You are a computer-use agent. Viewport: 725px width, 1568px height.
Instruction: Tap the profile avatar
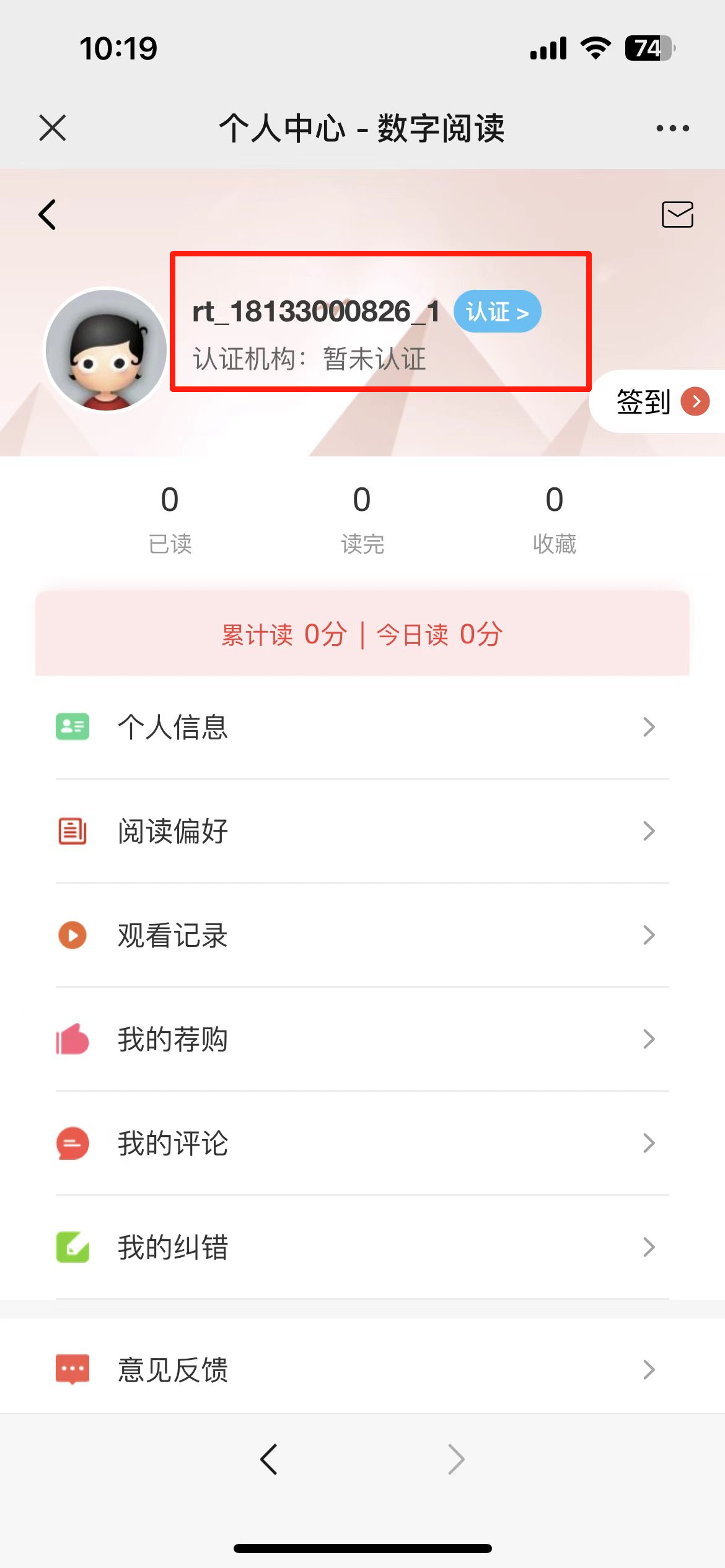click(107, 350)
